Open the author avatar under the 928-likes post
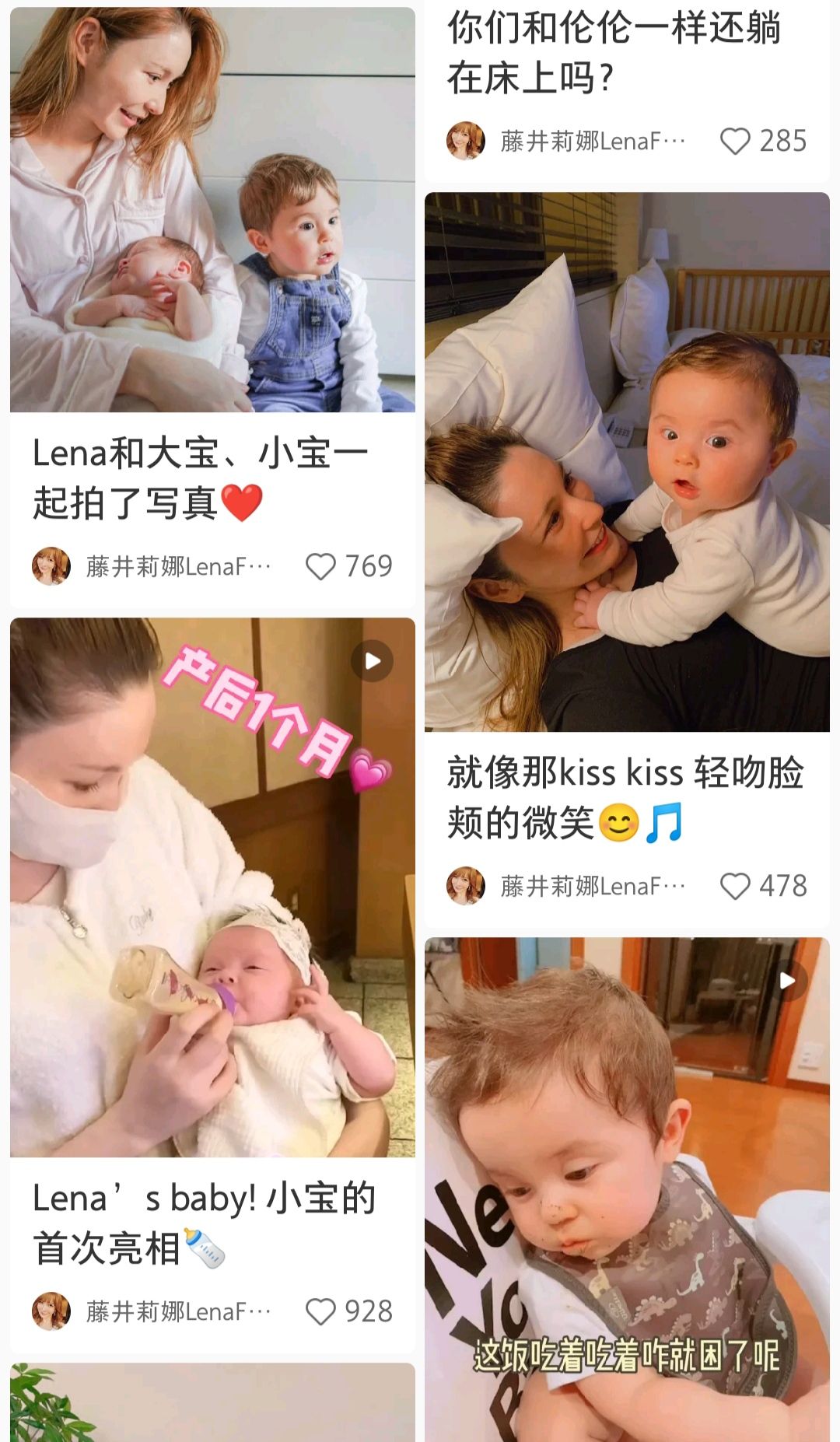840x1442 pixels. pos(51,1312)
